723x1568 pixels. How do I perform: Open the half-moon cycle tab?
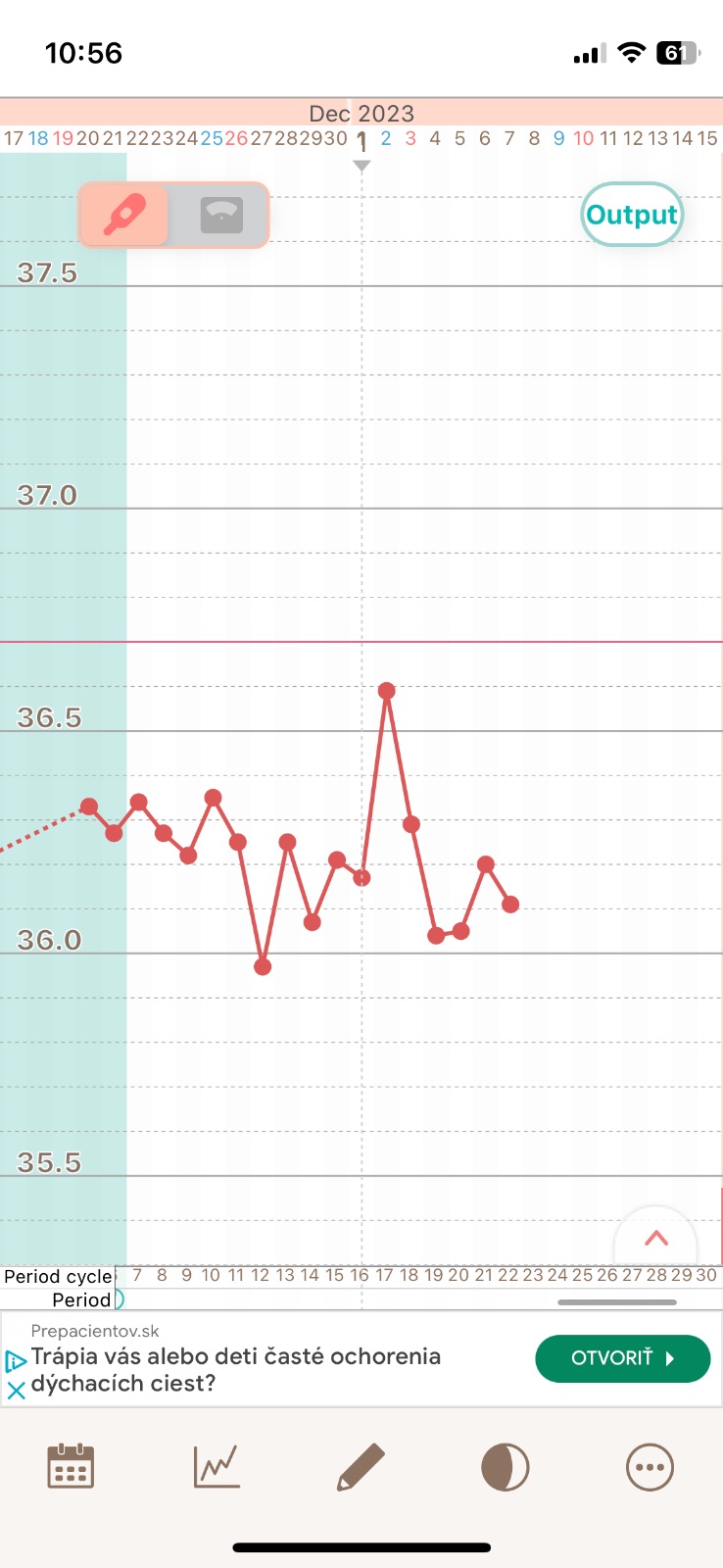506,1467
